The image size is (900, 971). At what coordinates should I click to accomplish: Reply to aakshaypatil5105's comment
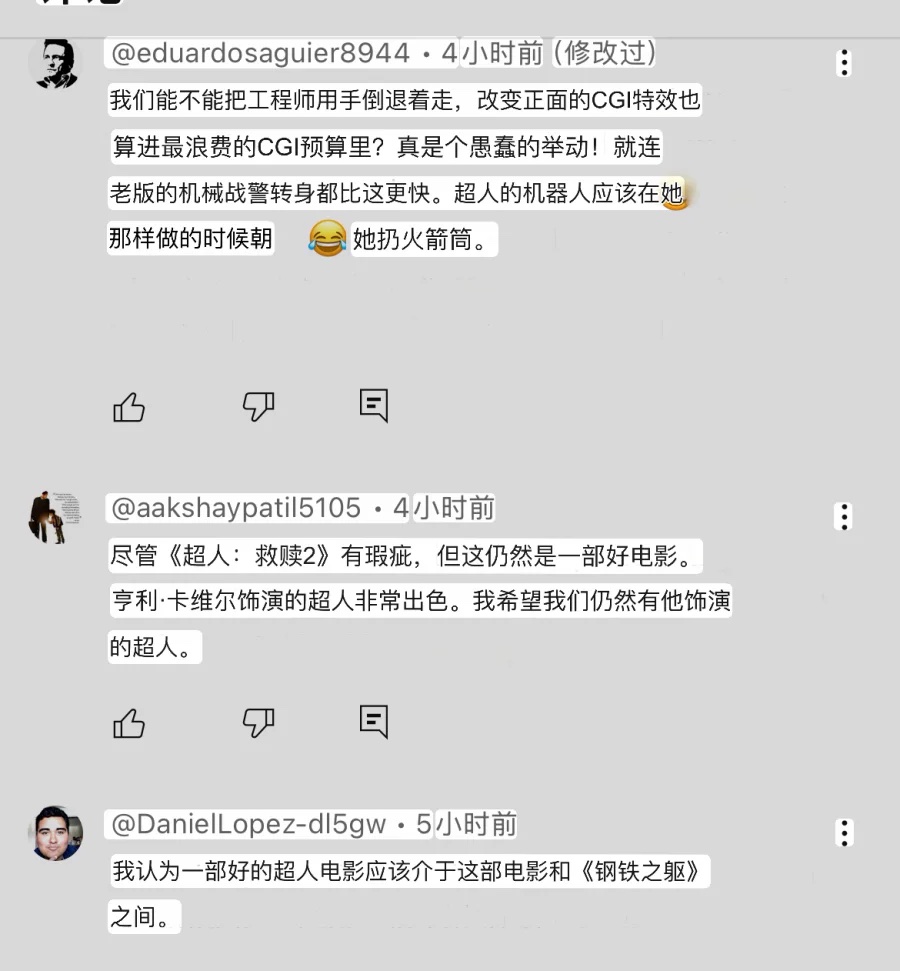(x=374, y=721)
